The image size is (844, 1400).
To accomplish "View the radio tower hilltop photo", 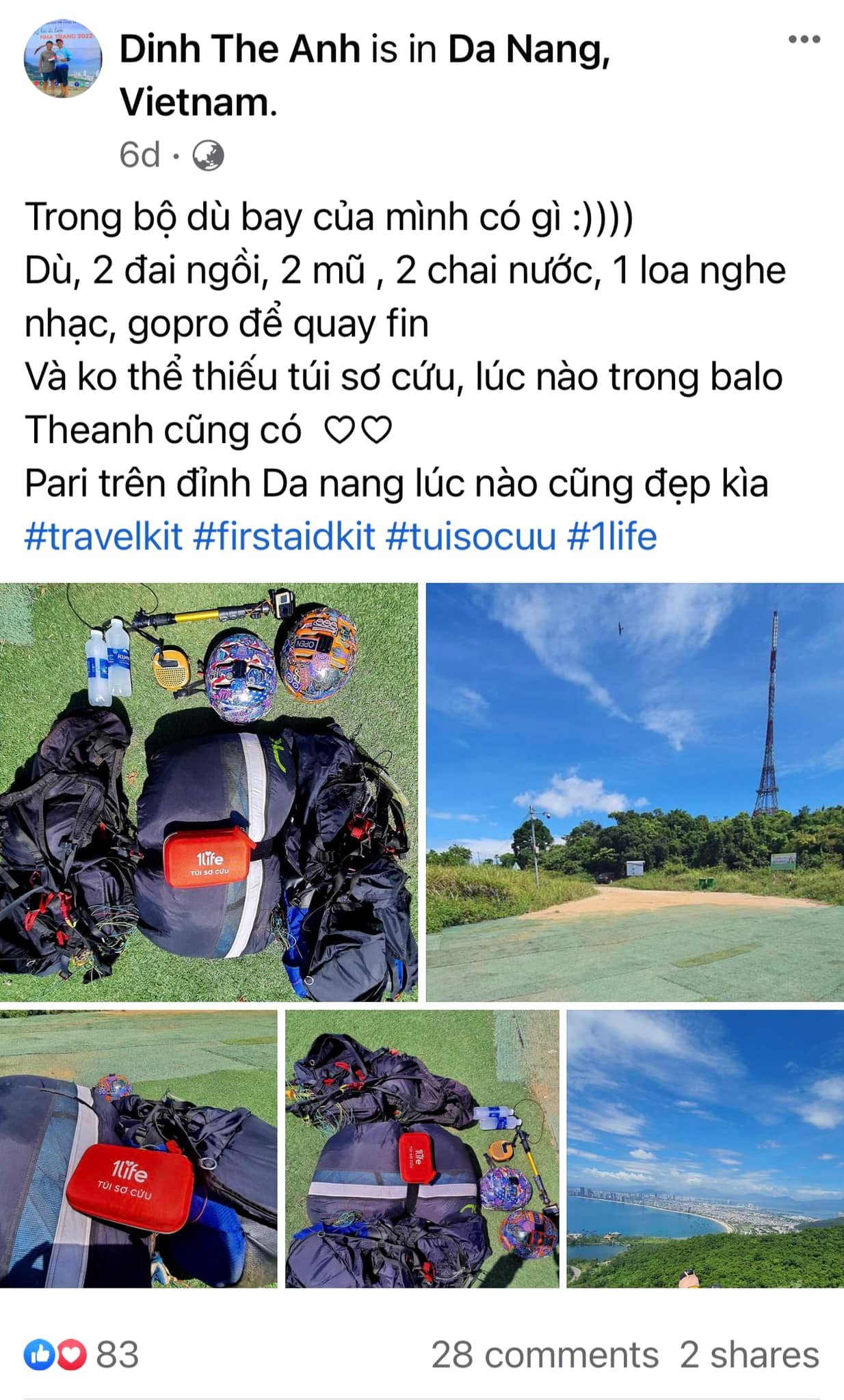I will [635, 792].
